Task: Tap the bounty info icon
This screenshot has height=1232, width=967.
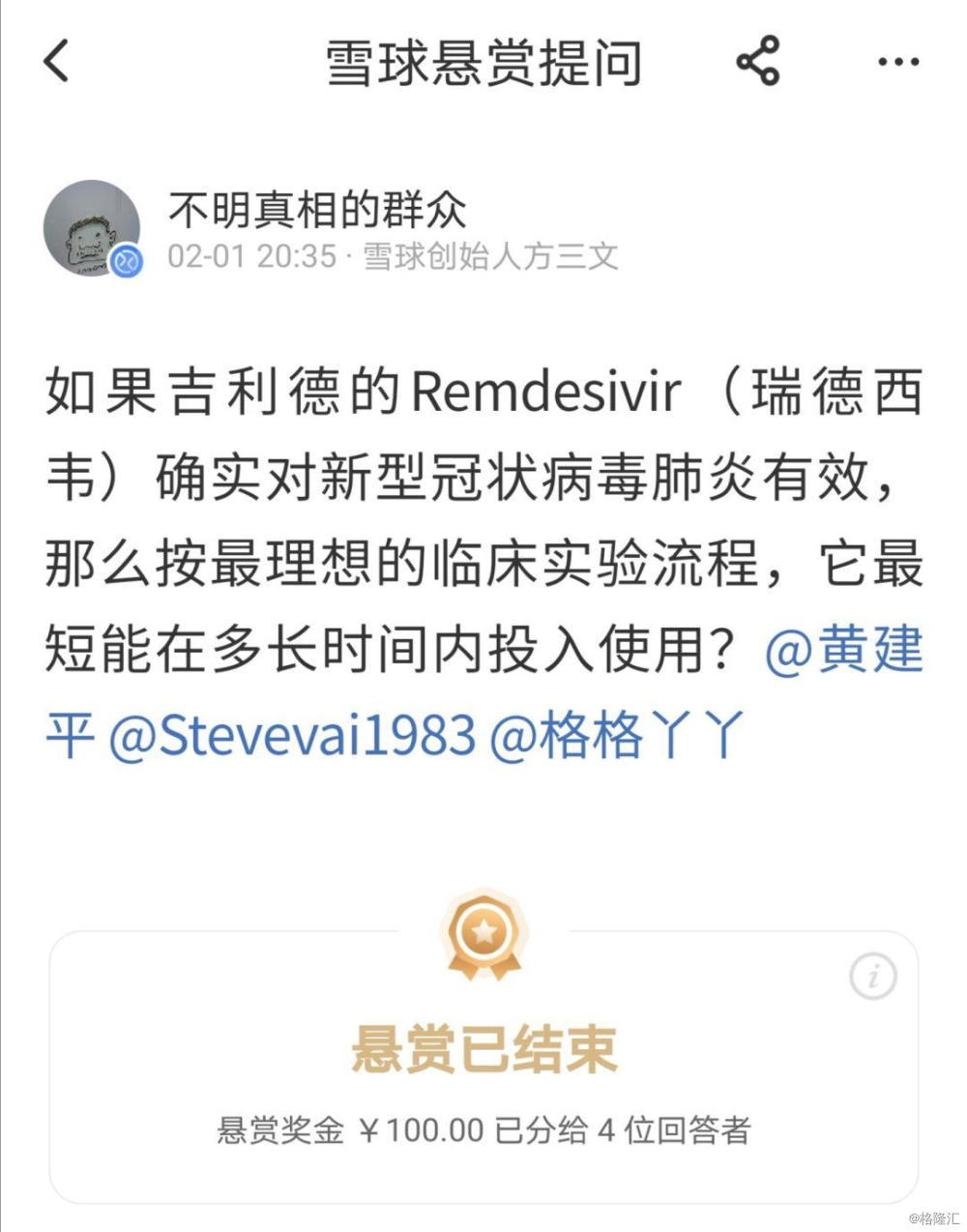Action: (872, 976)
